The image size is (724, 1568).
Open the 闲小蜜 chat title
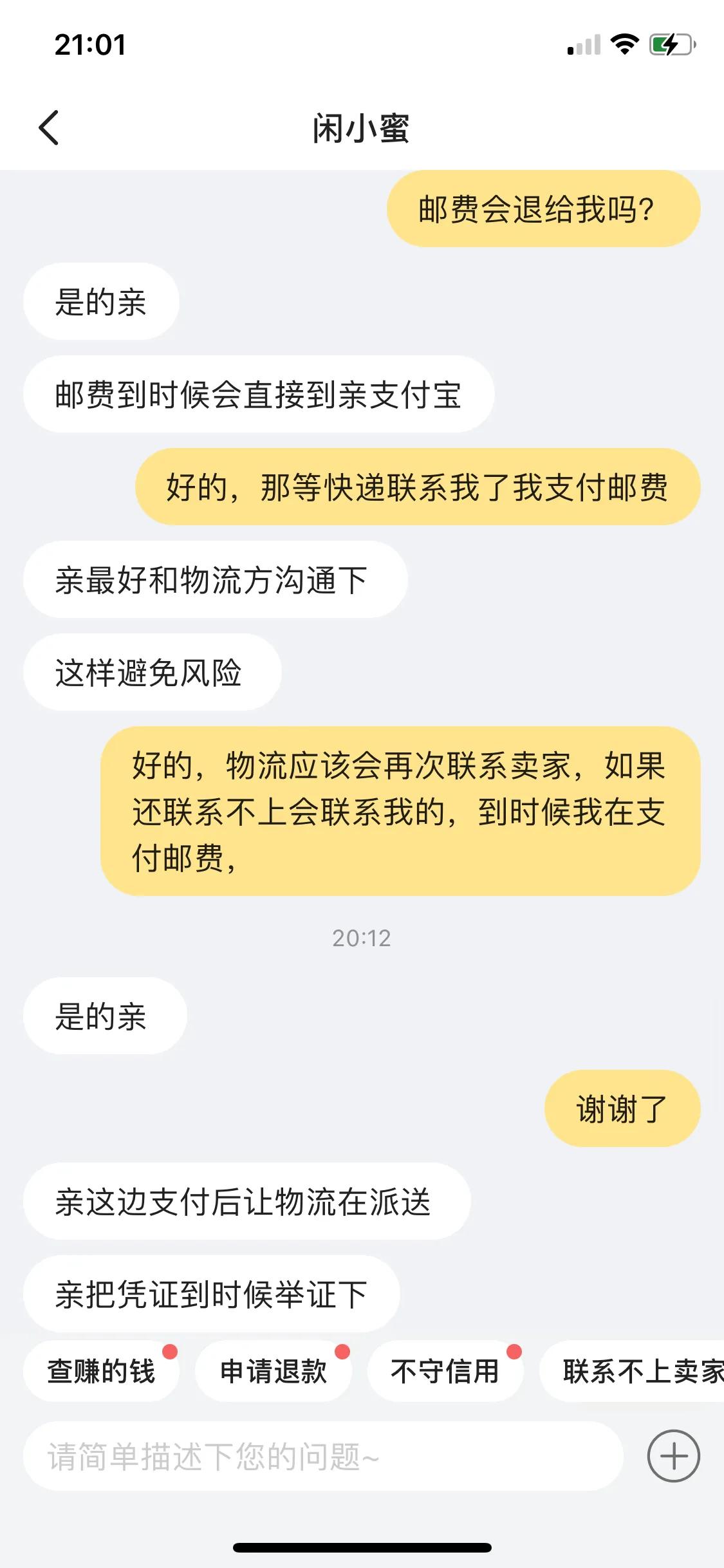[x=362, y=127]
